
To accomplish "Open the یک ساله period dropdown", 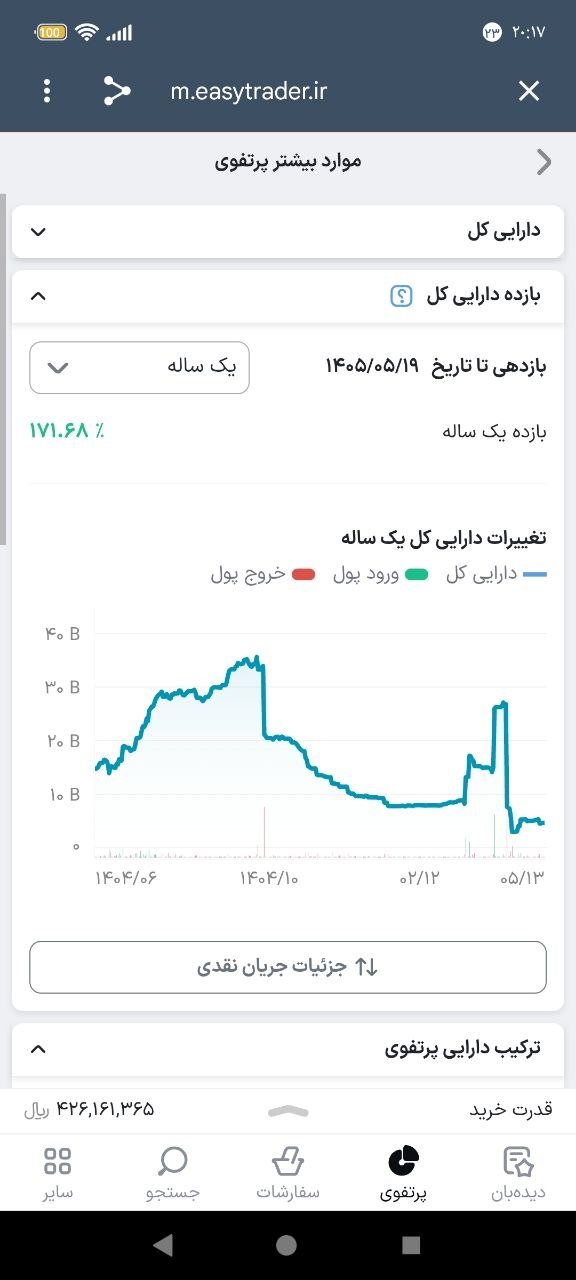I will 140,367.
